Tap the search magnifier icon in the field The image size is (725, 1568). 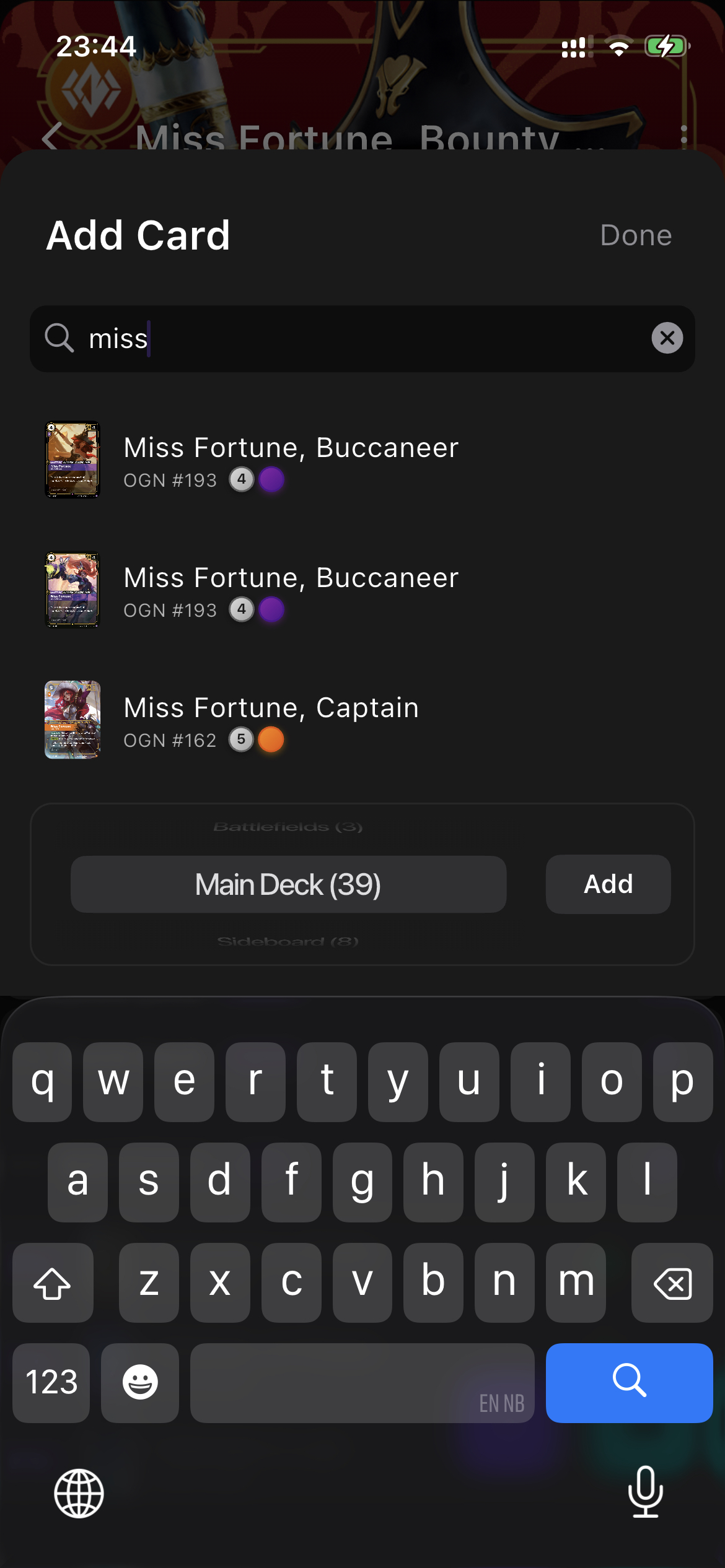[59, 339]
